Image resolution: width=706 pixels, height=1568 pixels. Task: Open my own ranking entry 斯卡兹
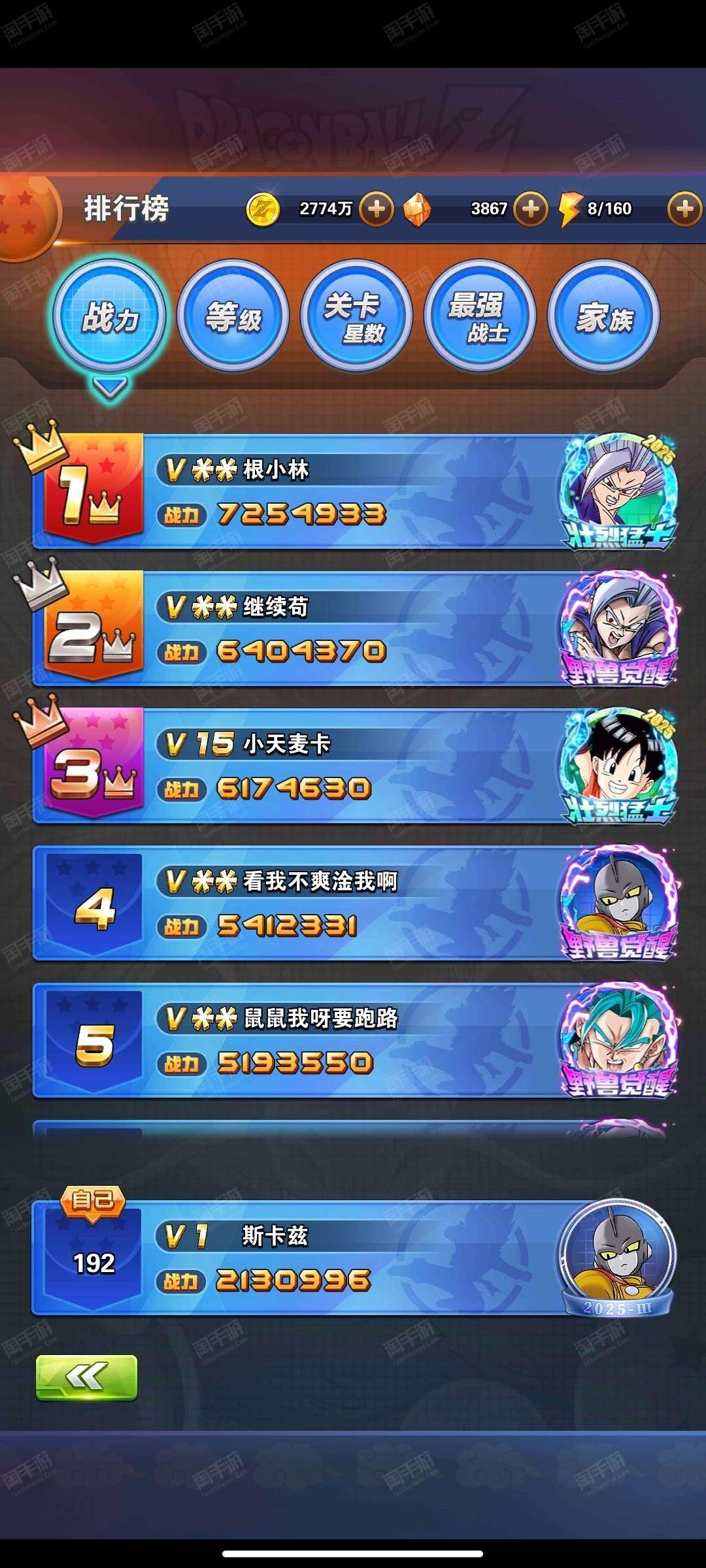[353, 1258]
